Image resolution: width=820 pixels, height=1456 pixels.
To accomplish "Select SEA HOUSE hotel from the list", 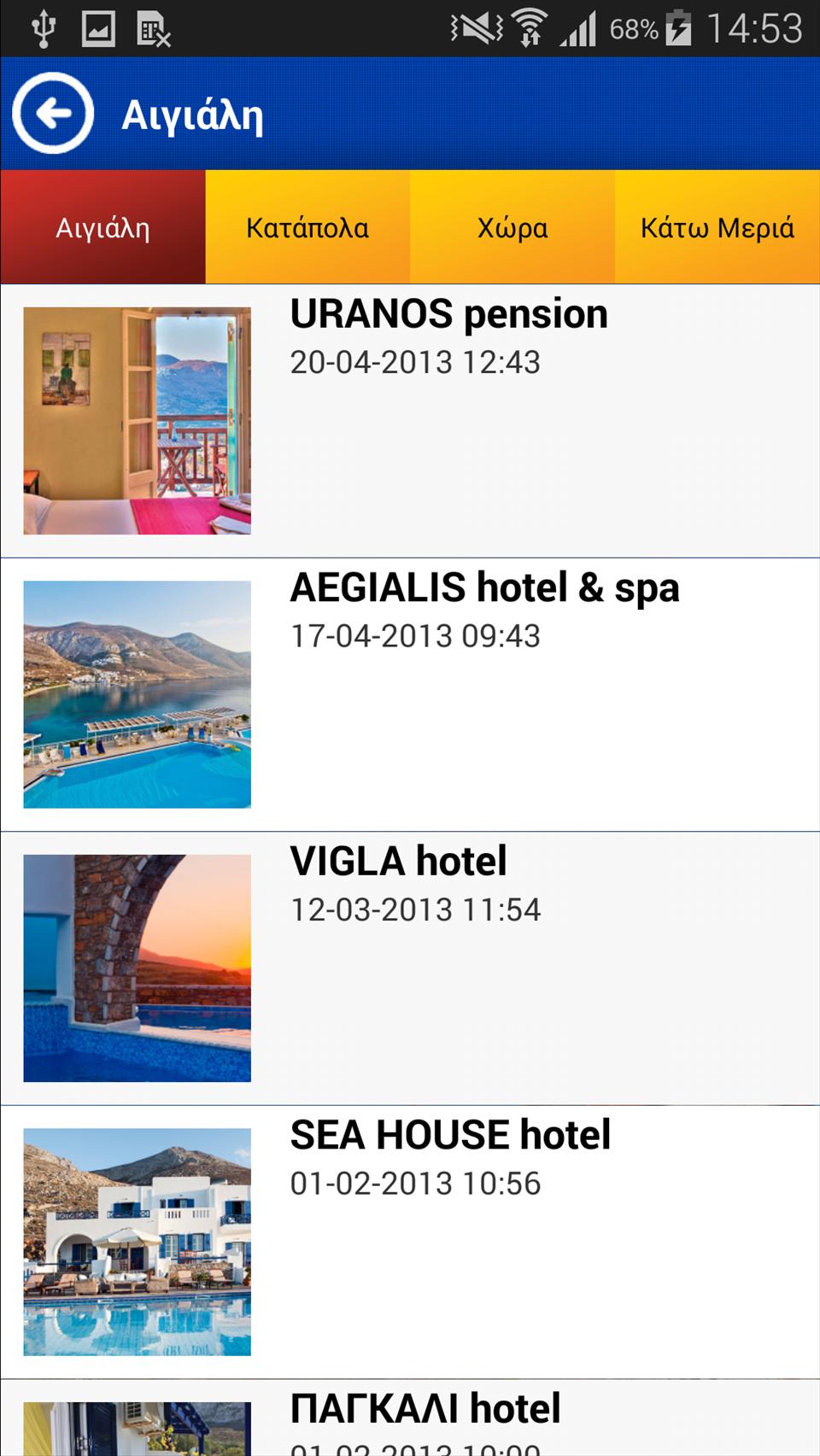I will [450, 1136].
